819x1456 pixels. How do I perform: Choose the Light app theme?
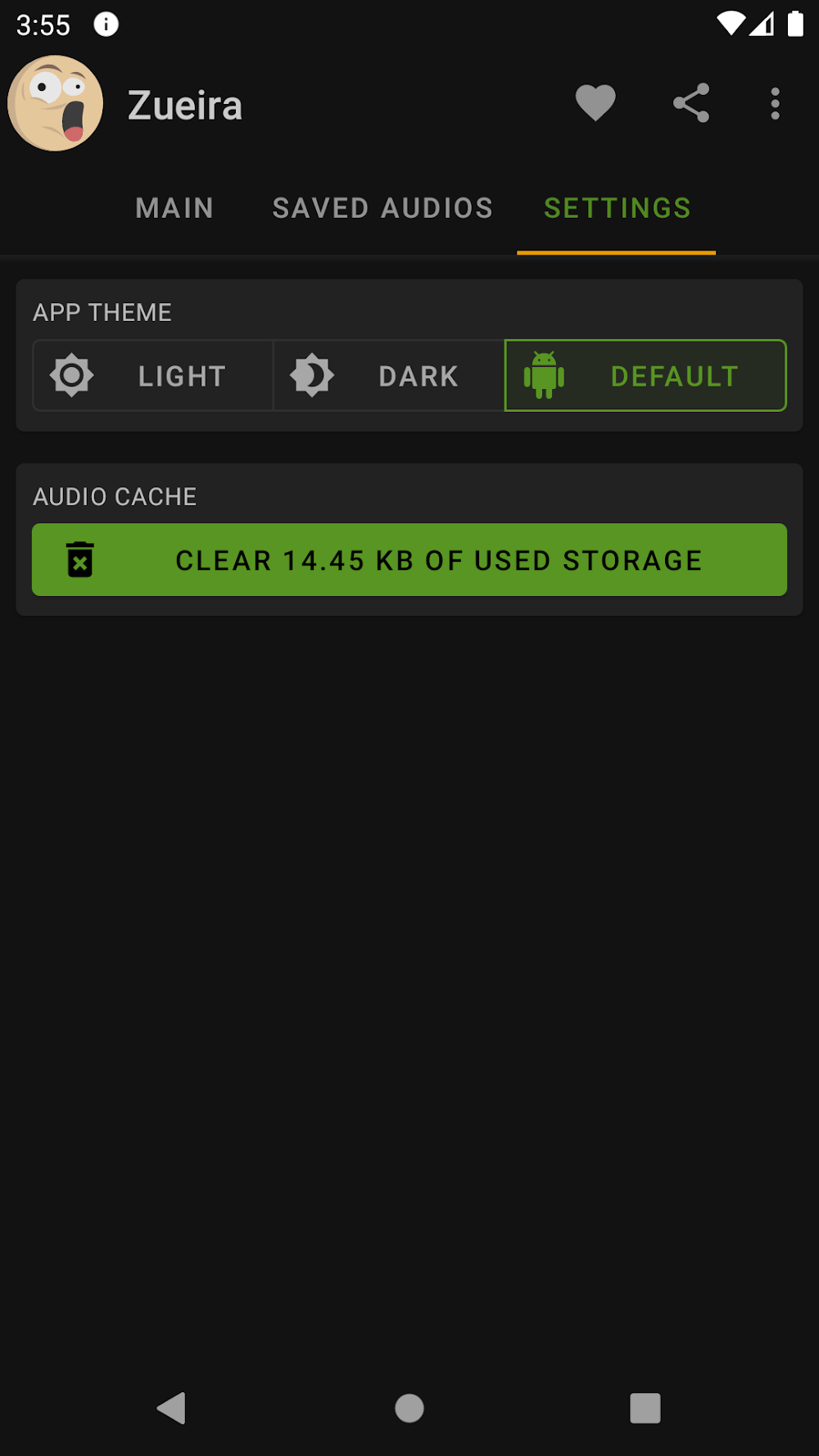[x=153, y=376]
